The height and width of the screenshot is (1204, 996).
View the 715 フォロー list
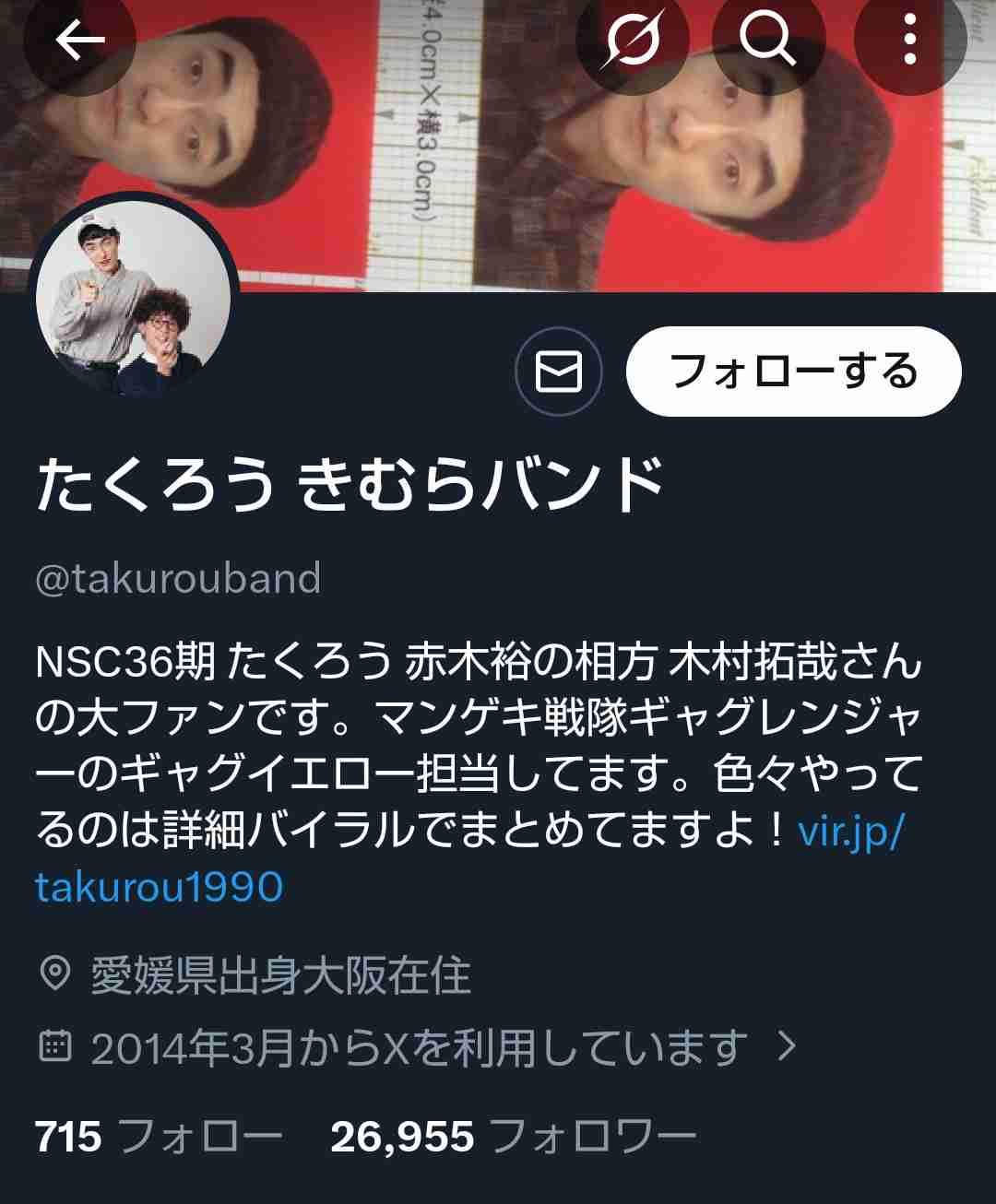[159, 1137]
